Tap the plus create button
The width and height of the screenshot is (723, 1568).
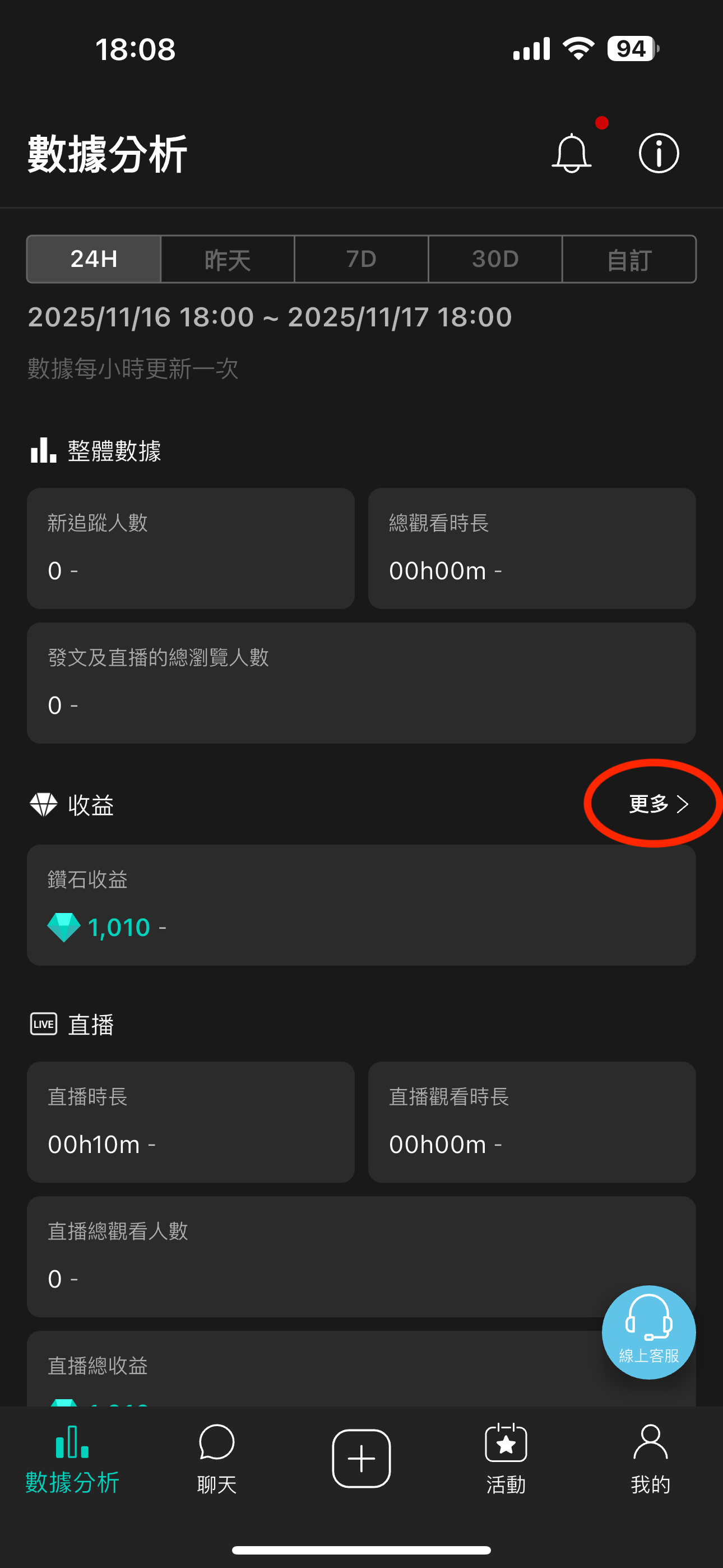[361, 1459]
